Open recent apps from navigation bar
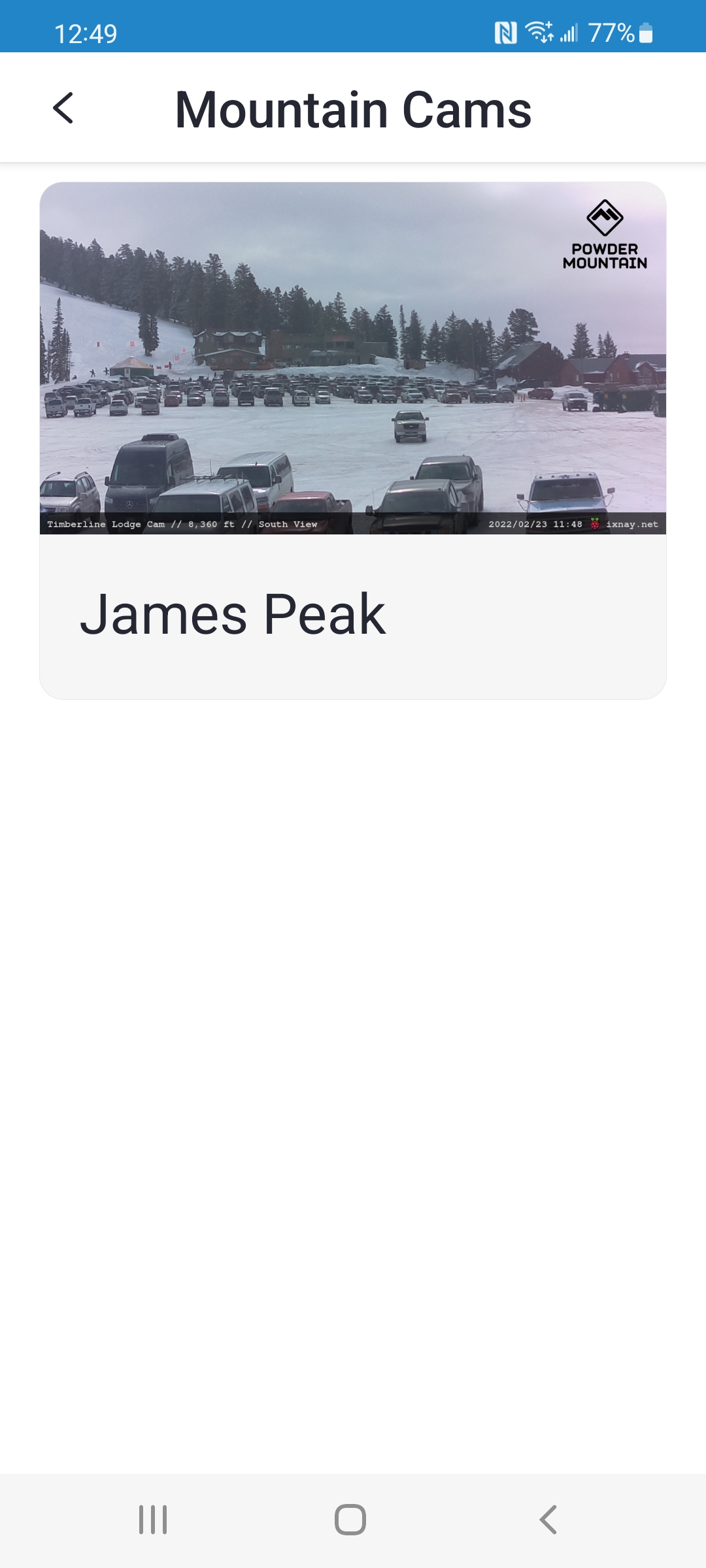The height and width of the screenshot is (1568, 706). click(153, 1519)
